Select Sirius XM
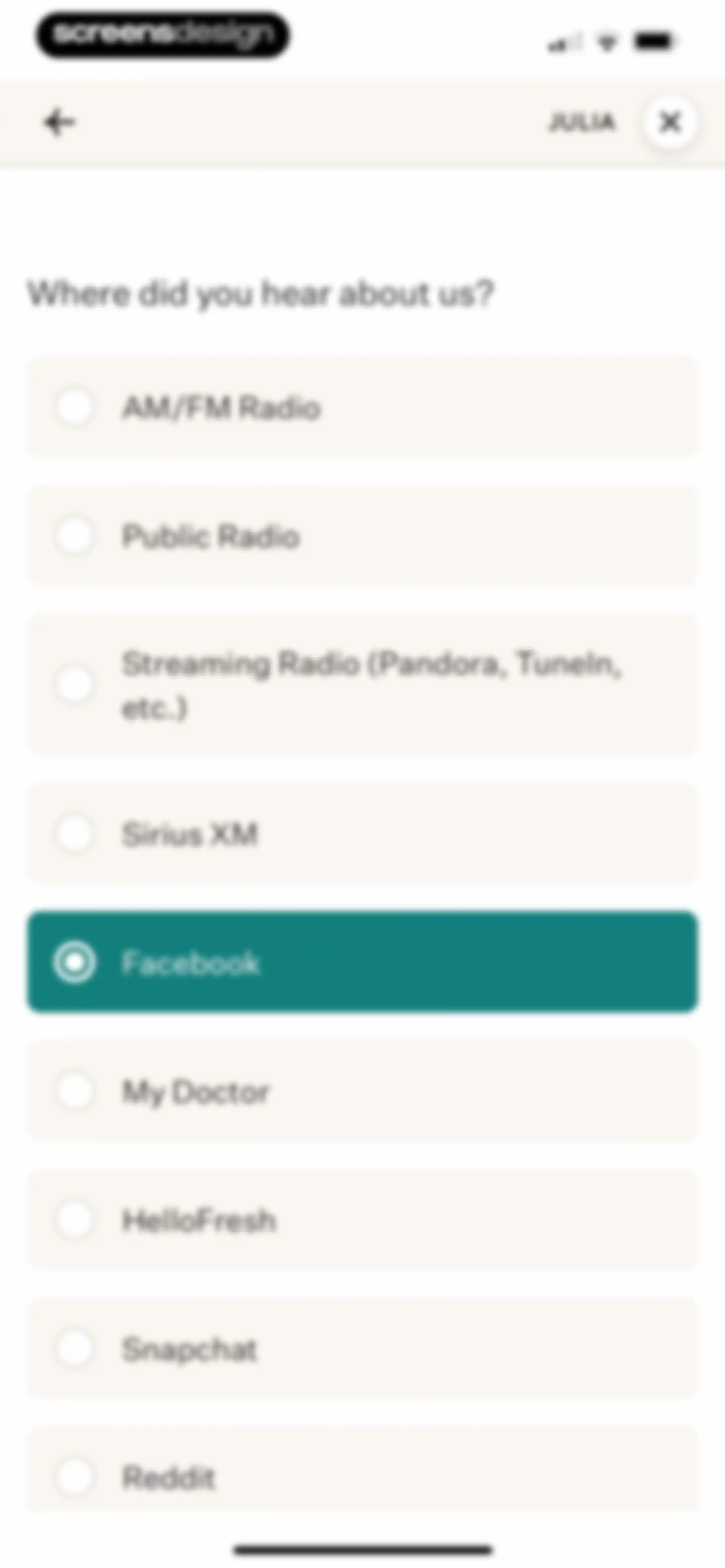The width and height of the screenshot is (725, 1568). [x=362, y=833]
